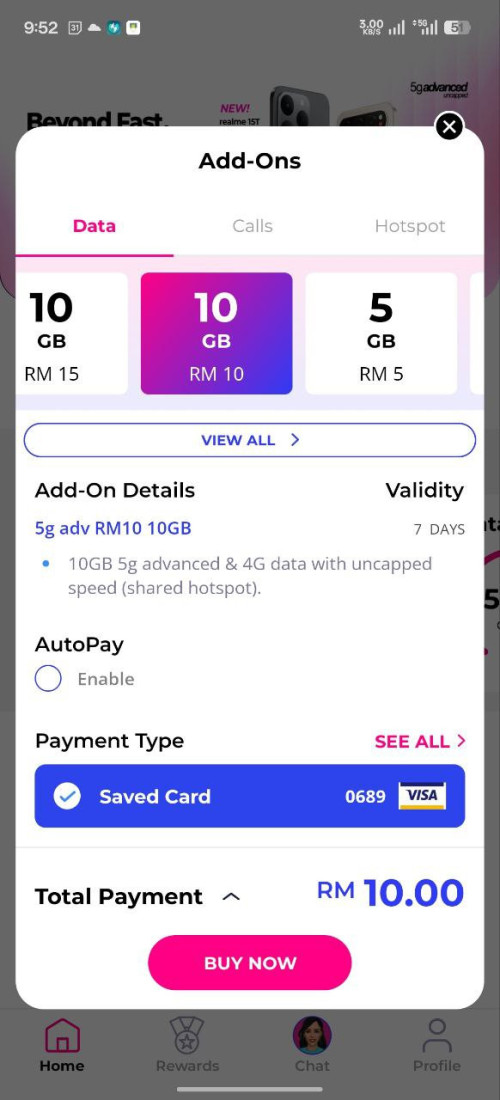Tap BUY NOW to purchase
This screenshot has width=500, height=1100.
(250, 962)
